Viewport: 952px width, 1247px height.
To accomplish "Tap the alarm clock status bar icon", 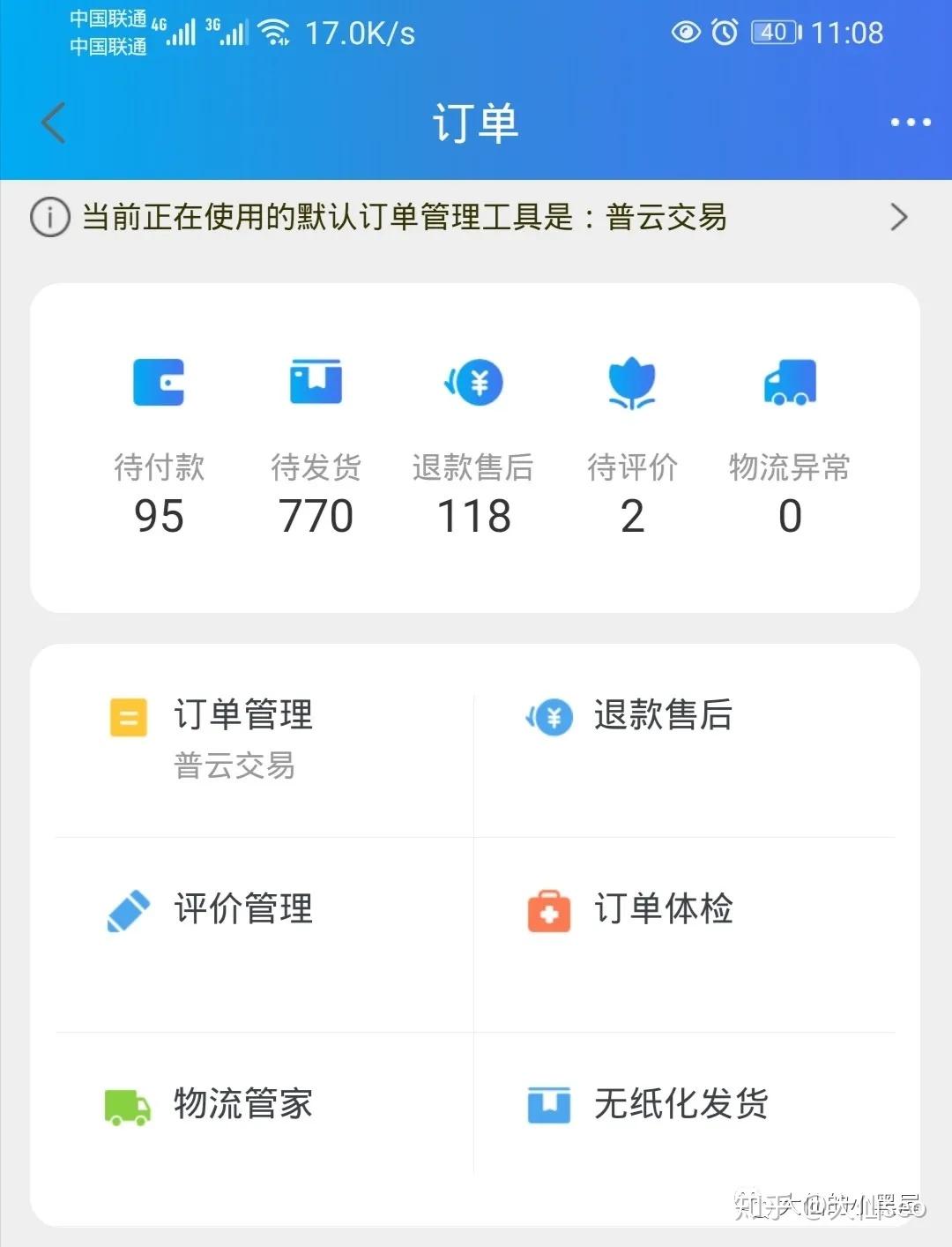I will click(x=723, y=33).
